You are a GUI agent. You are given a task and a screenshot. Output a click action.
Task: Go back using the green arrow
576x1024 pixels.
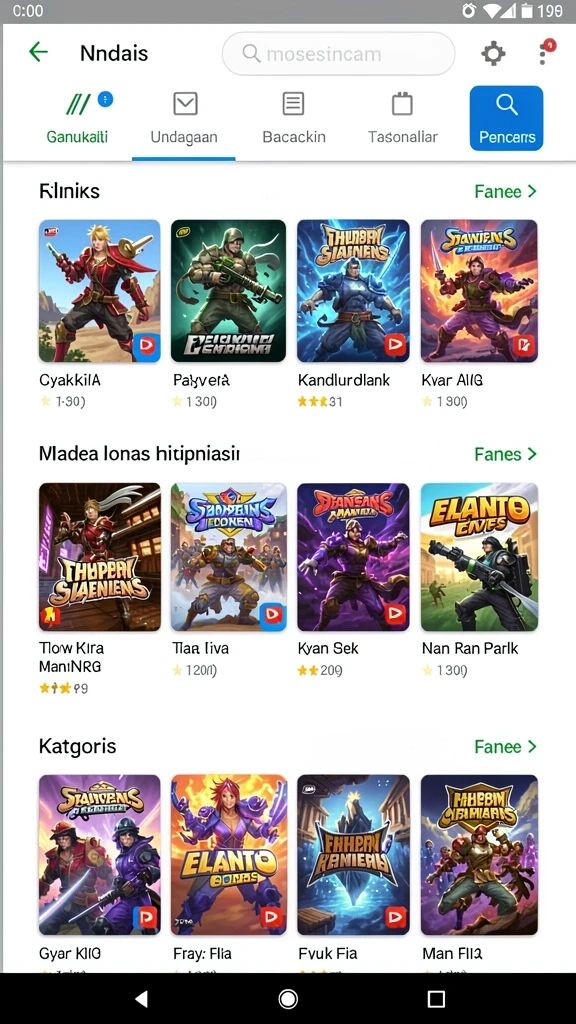[x=39, y=52]
